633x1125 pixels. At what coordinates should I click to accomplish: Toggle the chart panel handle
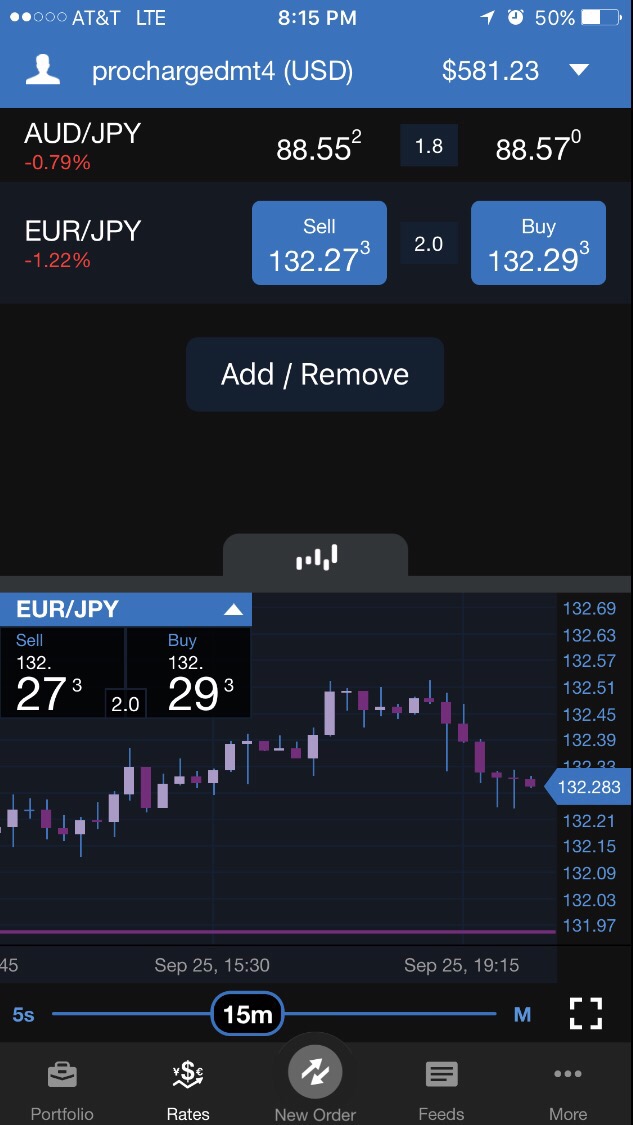click(x=316, y=556)
